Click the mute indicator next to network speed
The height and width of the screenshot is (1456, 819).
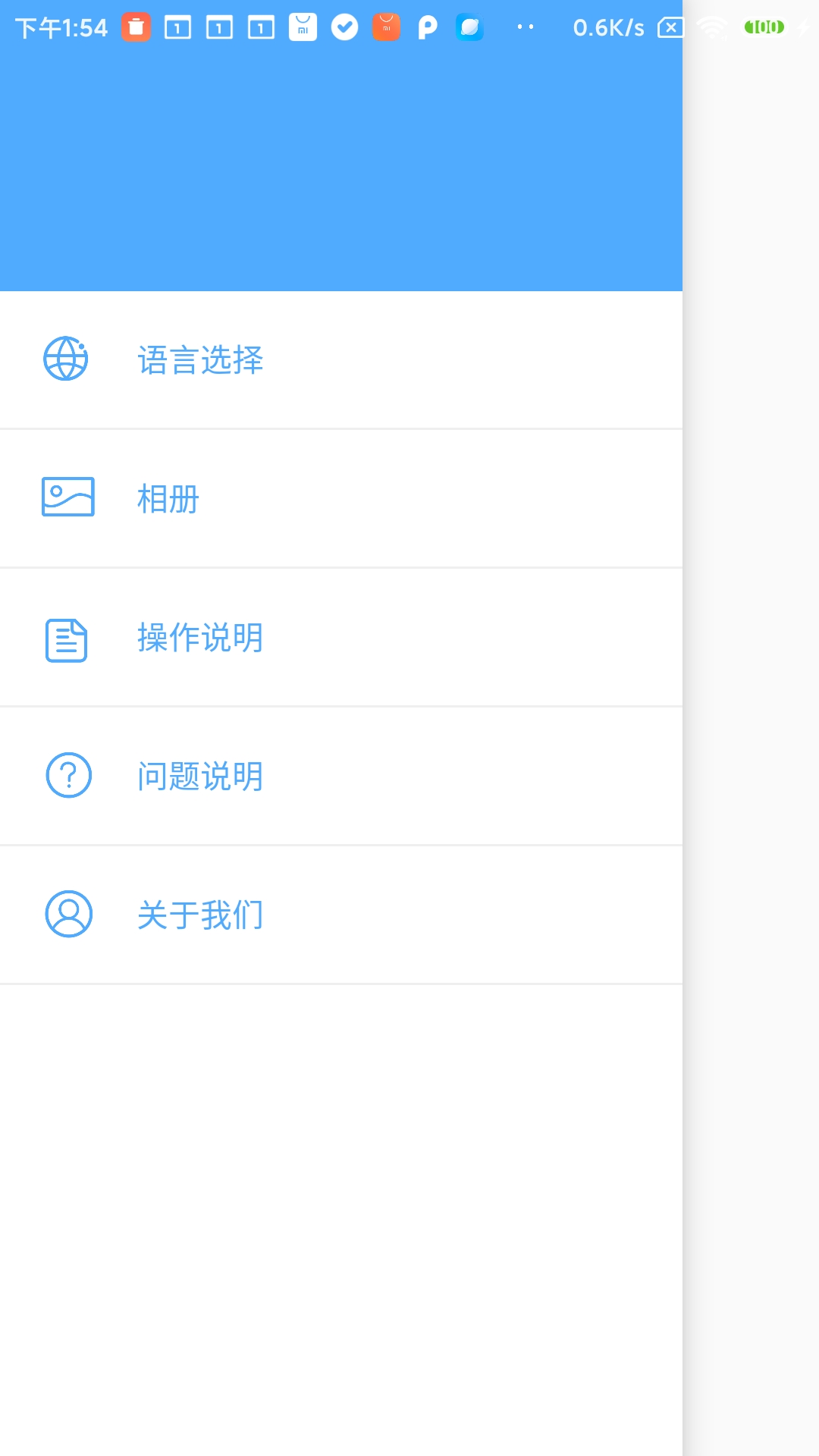click(670, 27)
